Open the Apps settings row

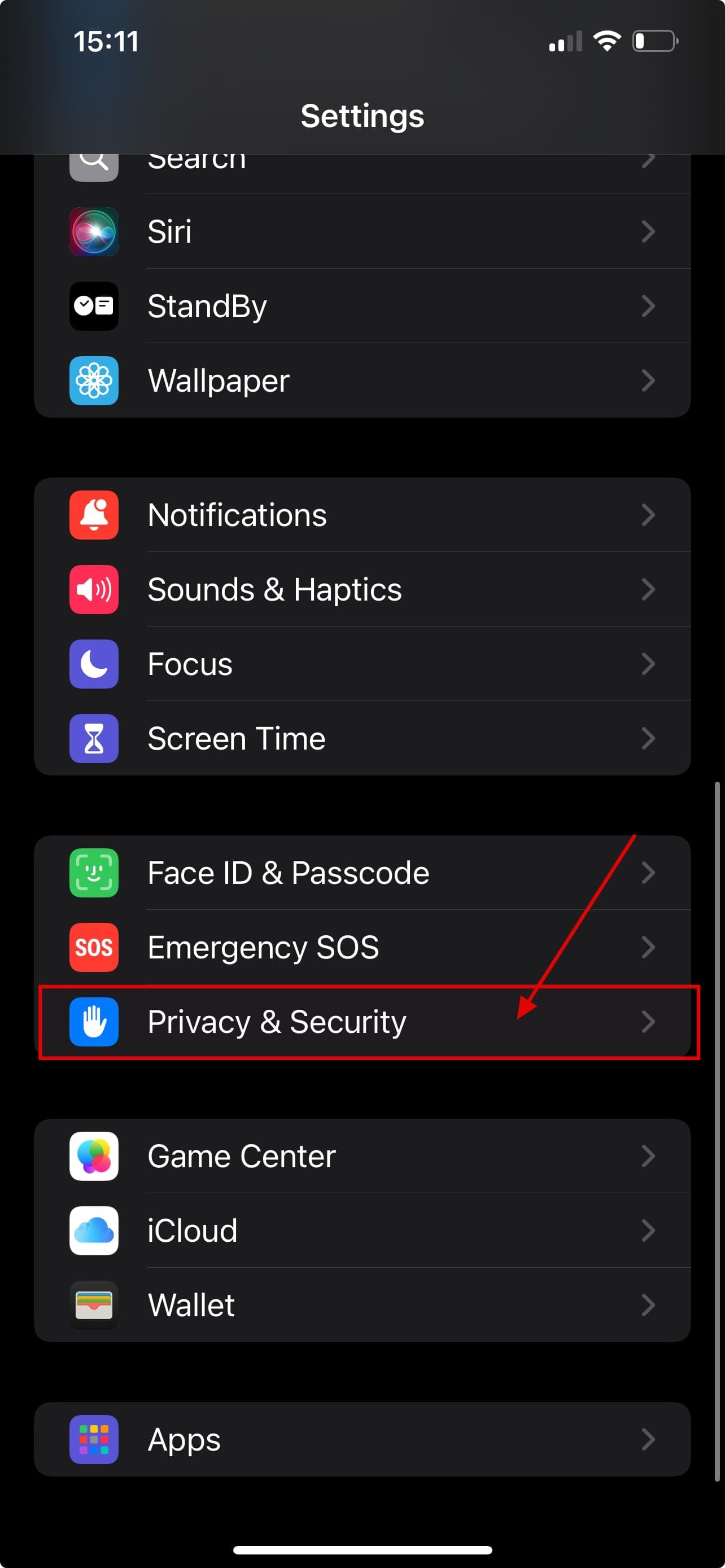coord(361,1439)
